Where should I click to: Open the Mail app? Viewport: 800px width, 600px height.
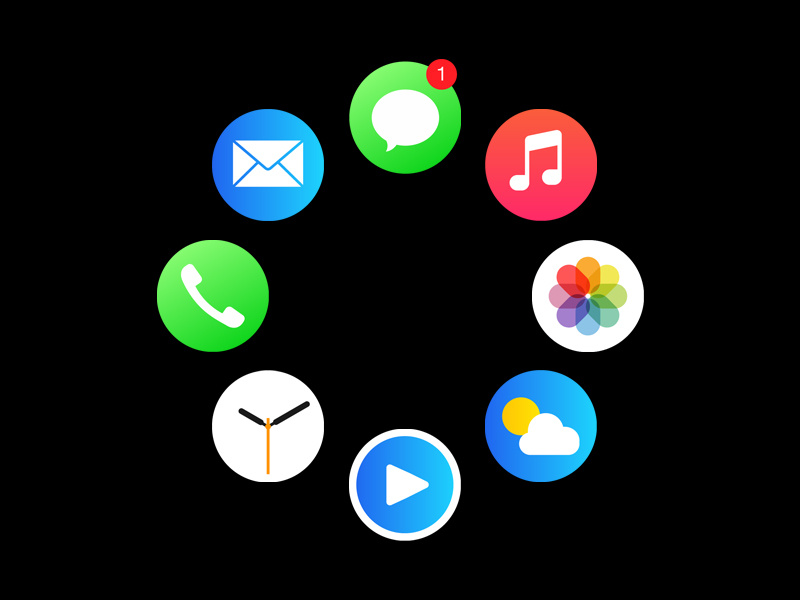click(x=268, y=165)
